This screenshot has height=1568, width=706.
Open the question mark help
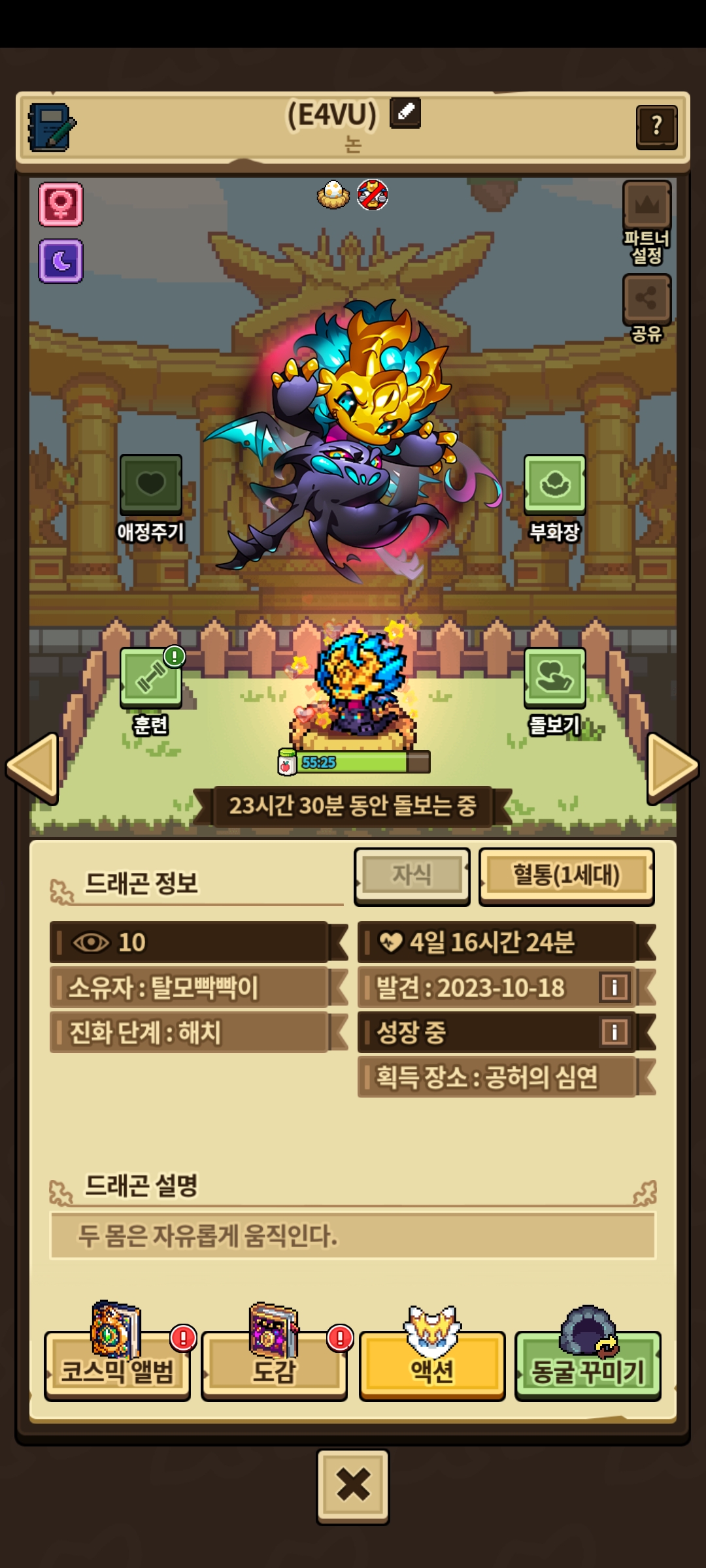(656, 127)
